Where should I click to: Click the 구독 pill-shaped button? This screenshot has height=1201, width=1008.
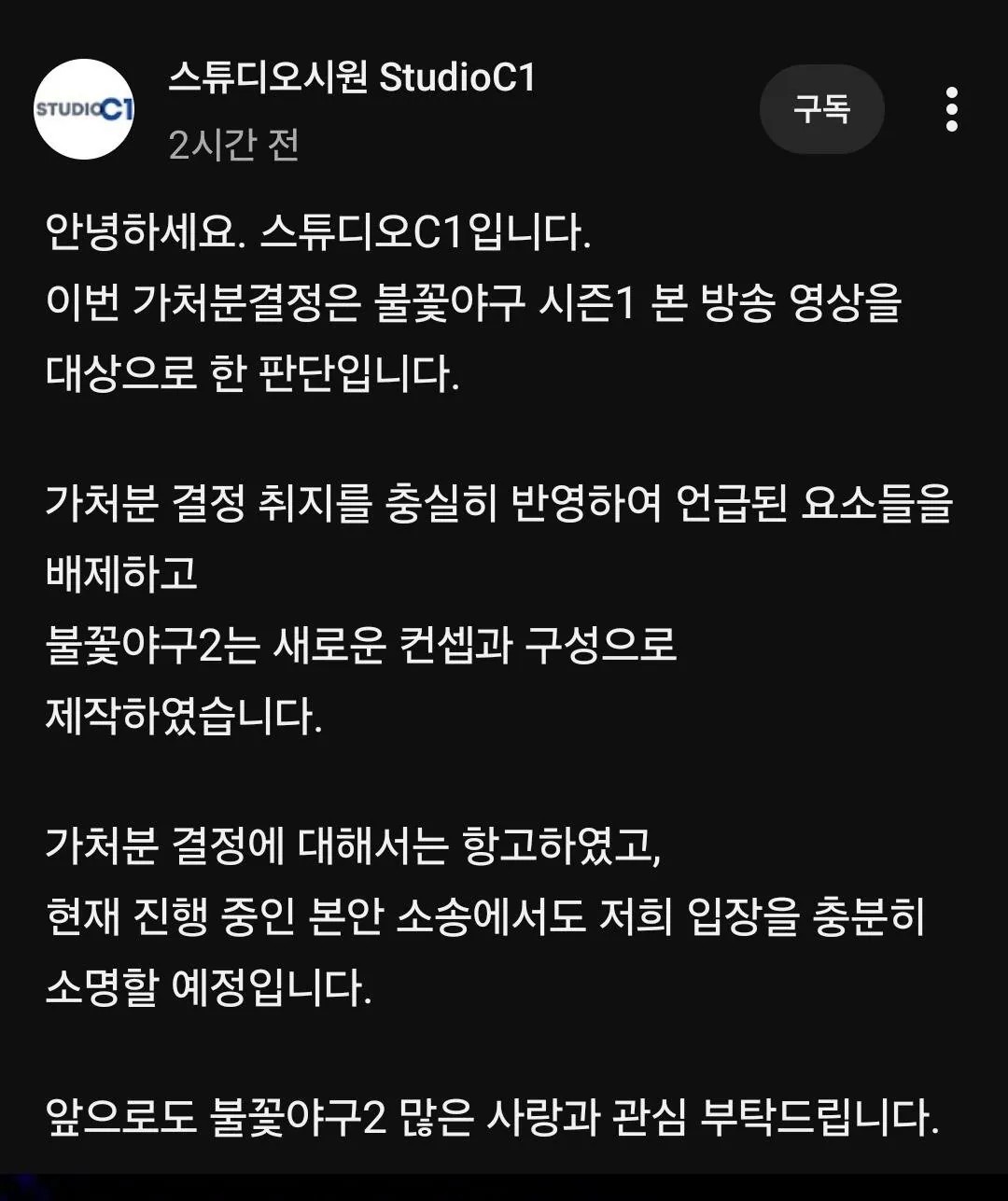coord(821,109)
